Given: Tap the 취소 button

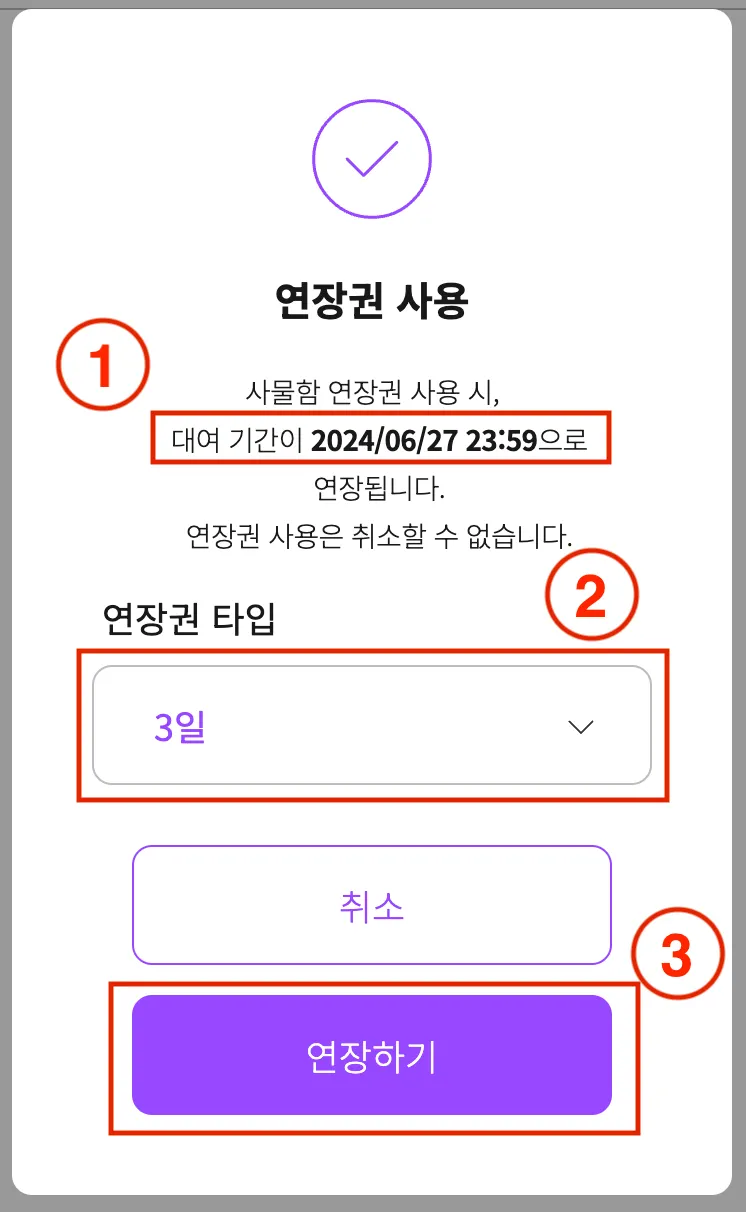Looking at the screenshot, I should click(x=371, y=905).
